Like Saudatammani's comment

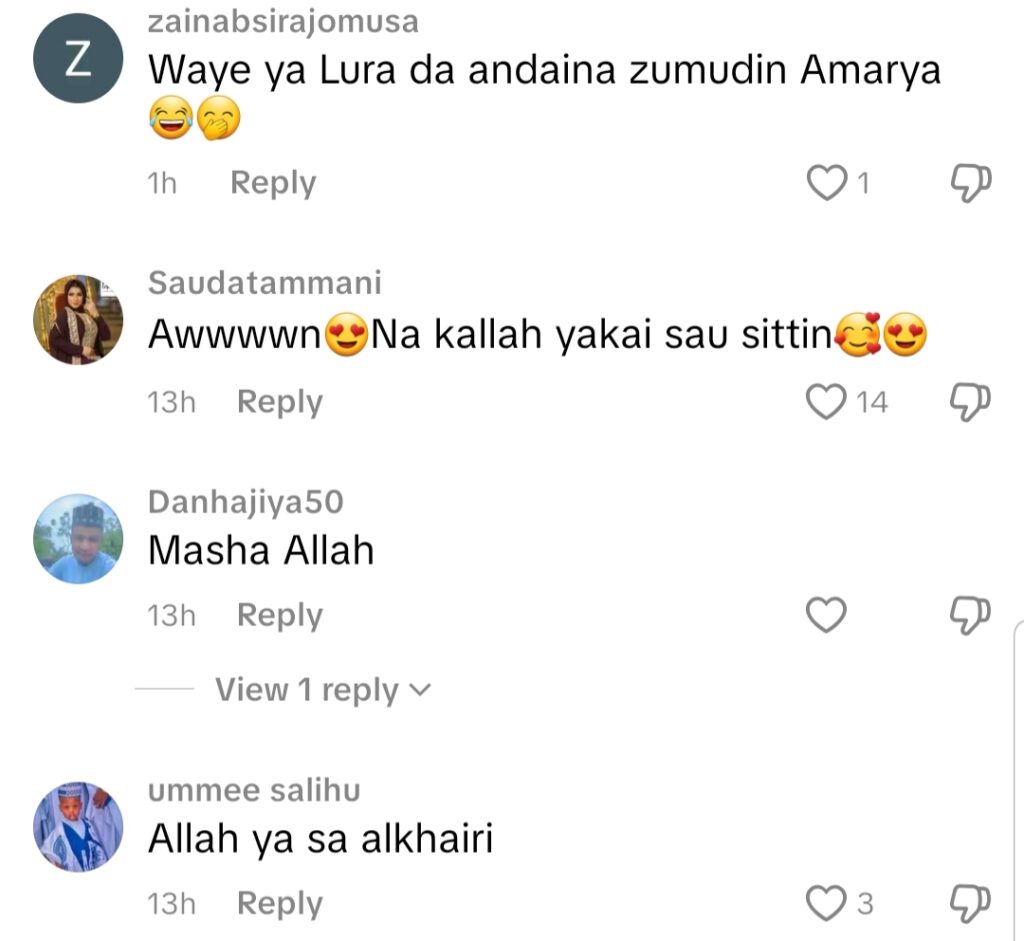[826, 402]
